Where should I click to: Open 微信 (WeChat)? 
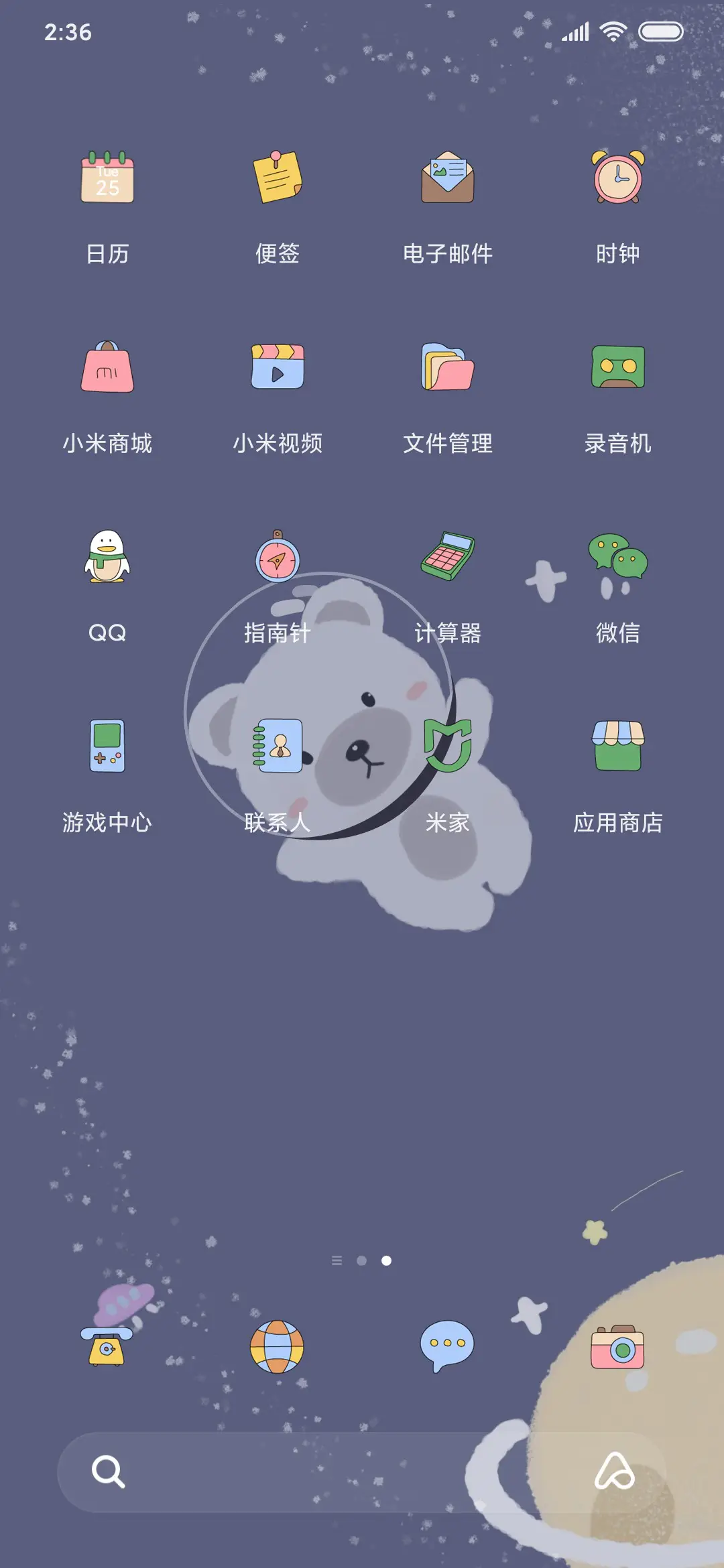[617, 560]
